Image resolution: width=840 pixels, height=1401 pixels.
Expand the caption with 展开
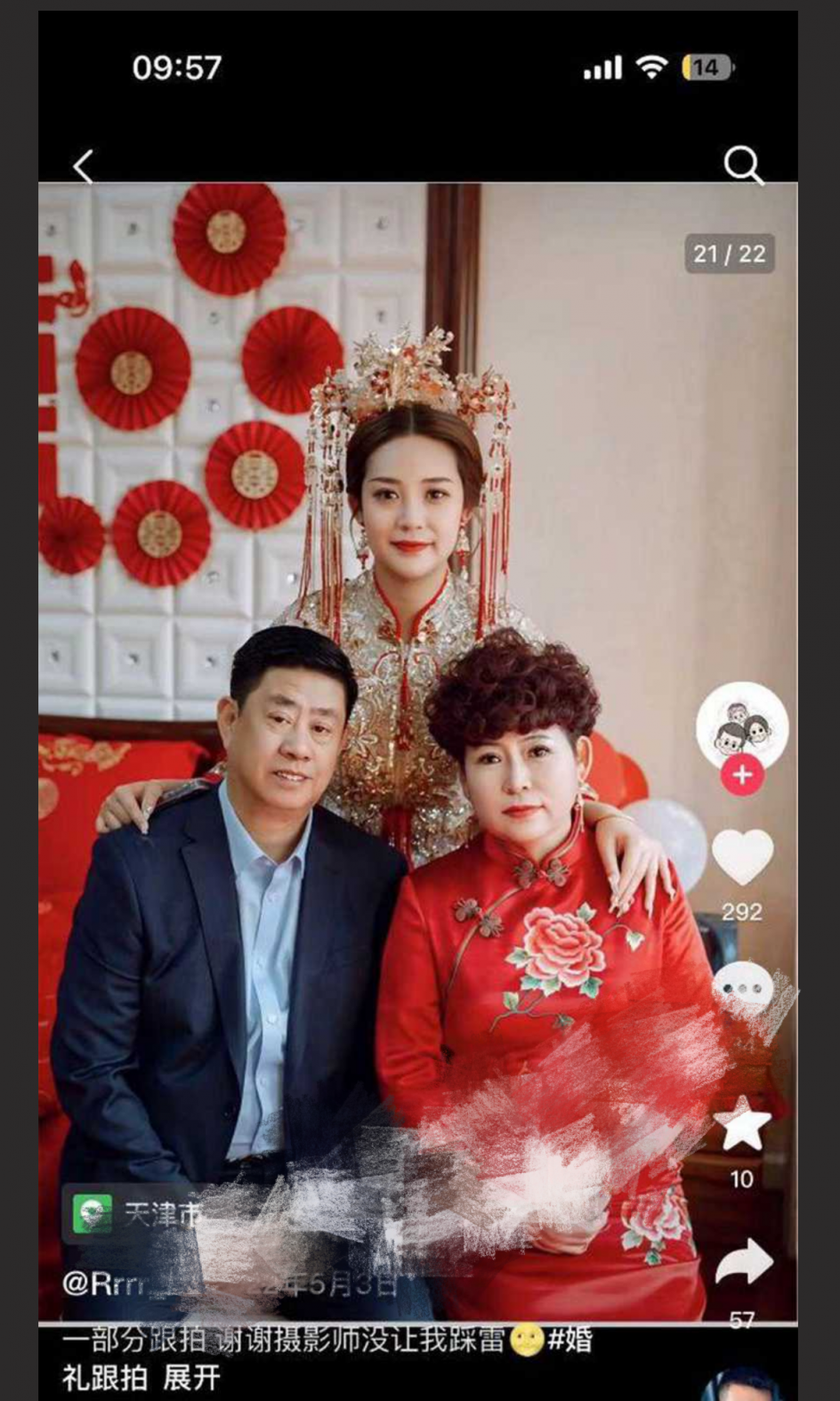click(191, 1378)
